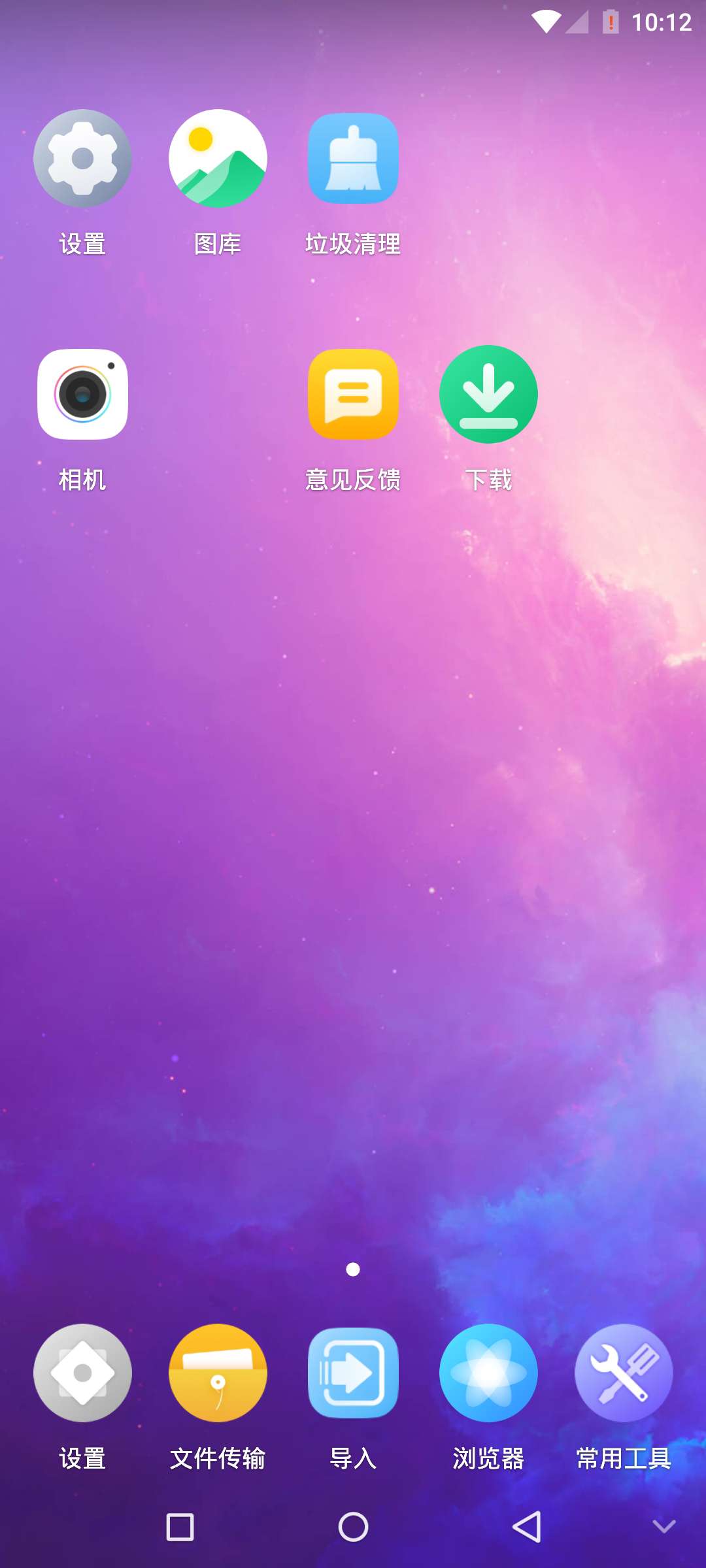Image resolution: width=706 pixels, height=1568 pixels.
Task: Show recent apps with the square button
Action: [x=180, y=1527]
